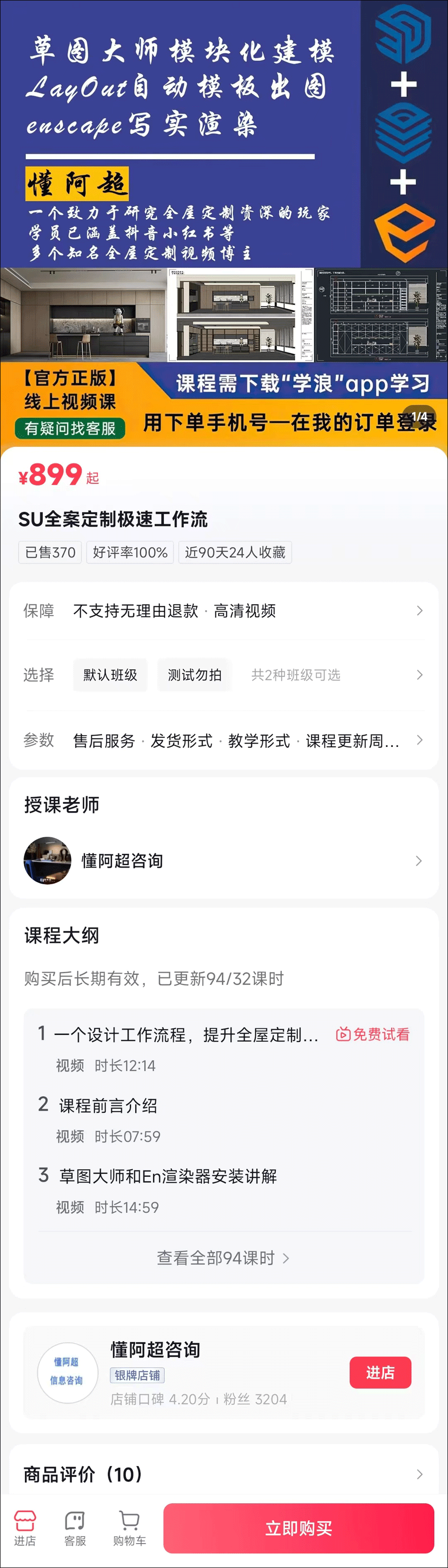Open 商品评价 reviews section
The width and height of the screenshot is (448, 1568).
click(x=224, y=1474)
